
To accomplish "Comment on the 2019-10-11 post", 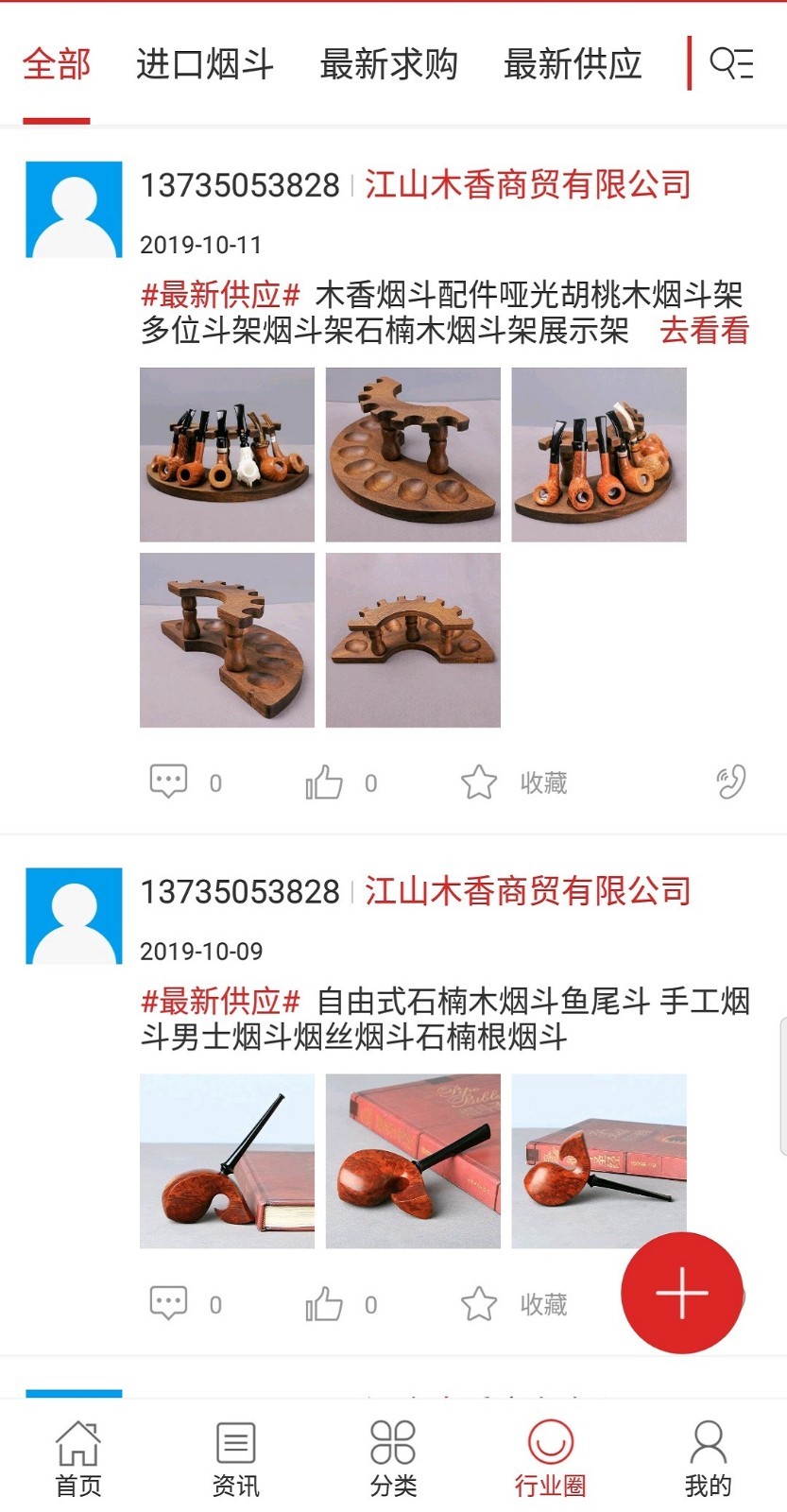I will tap(169, 782).
